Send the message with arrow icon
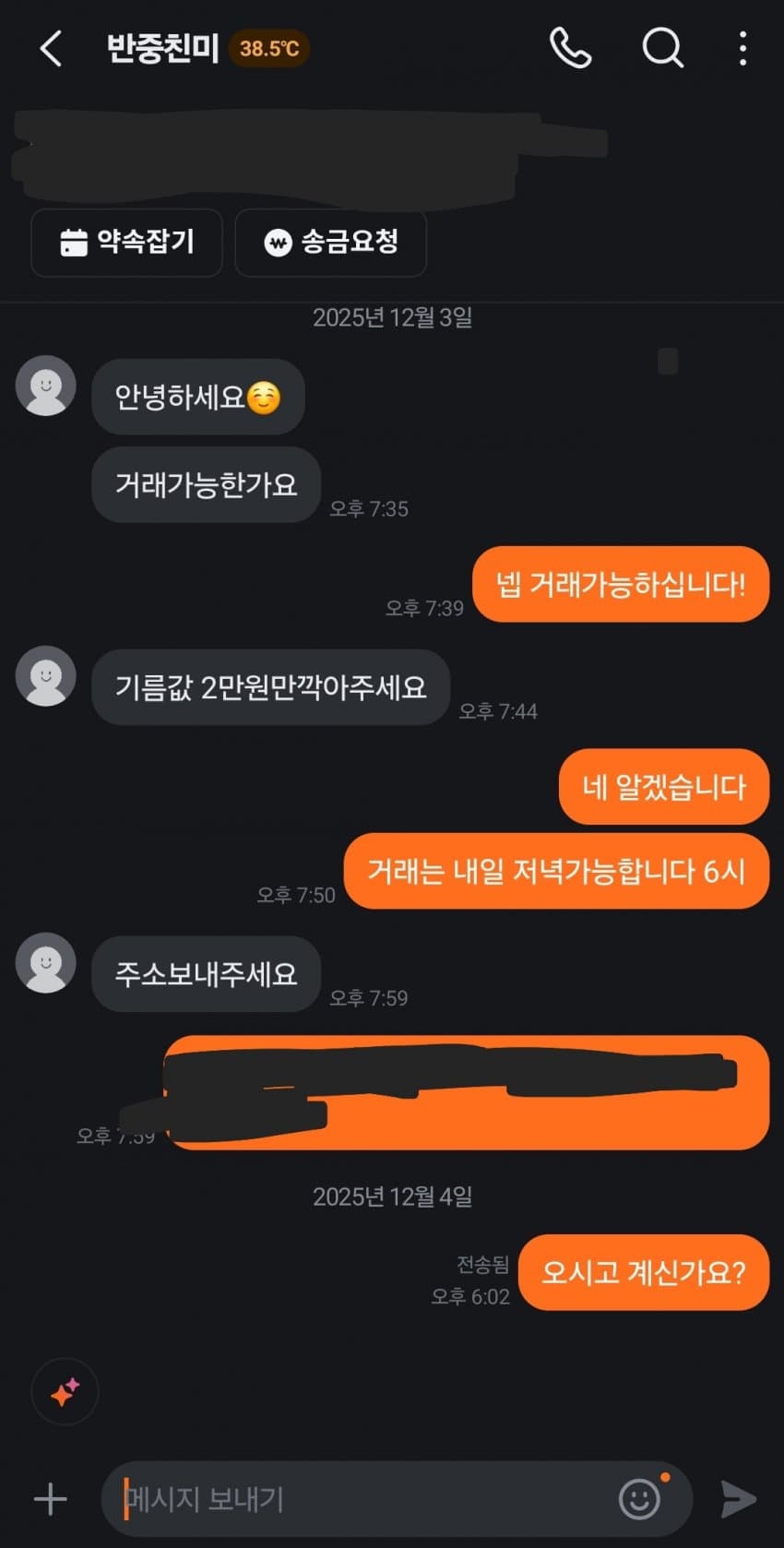Screen dimensions: 784x1548 (739, 1499)
